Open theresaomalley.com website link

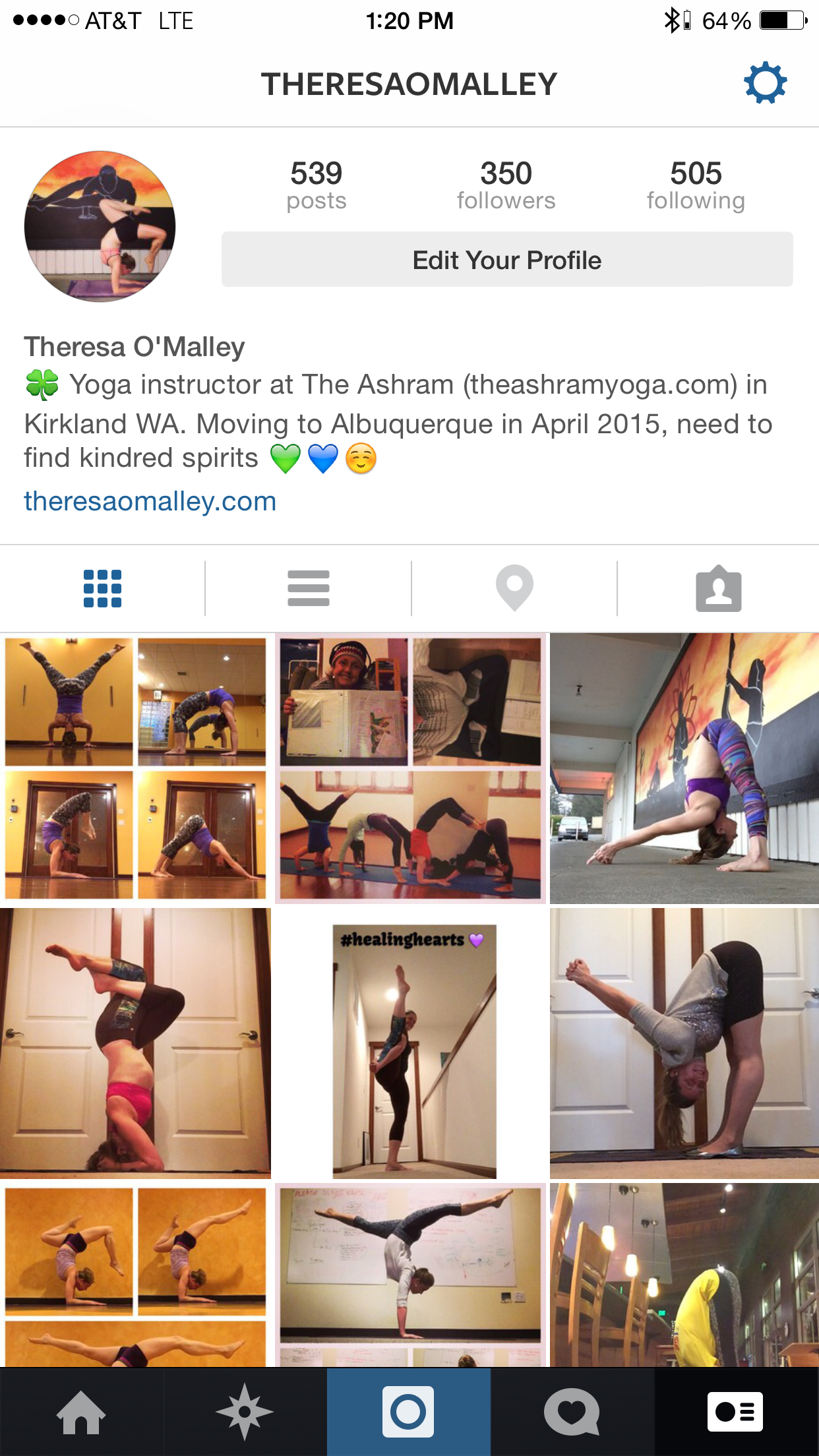pos(150,501)
